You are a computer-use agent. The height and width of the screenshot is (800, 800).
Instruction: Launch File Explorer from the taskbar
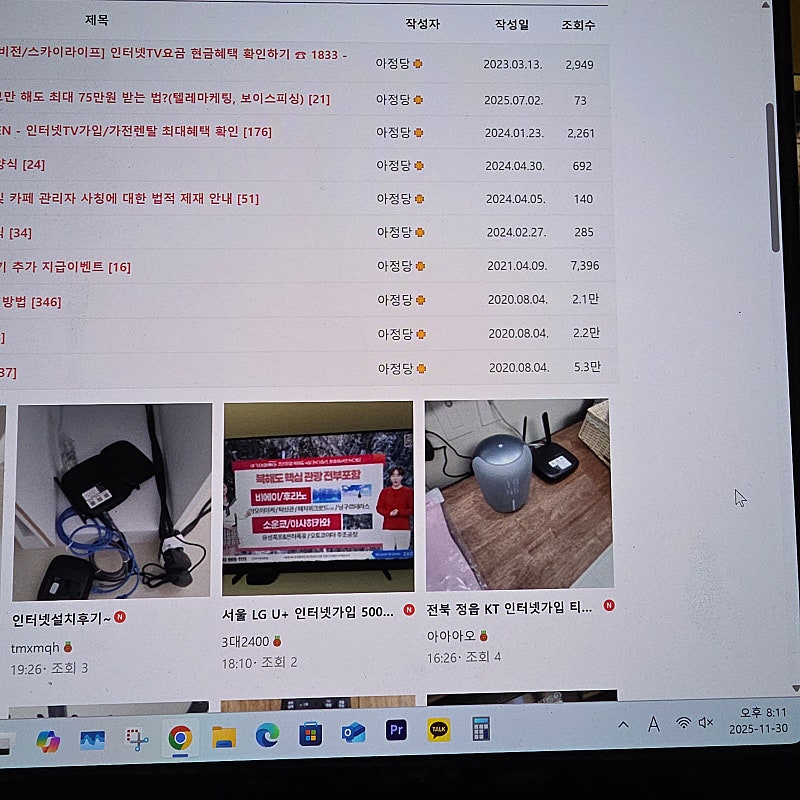coord(224,738)
